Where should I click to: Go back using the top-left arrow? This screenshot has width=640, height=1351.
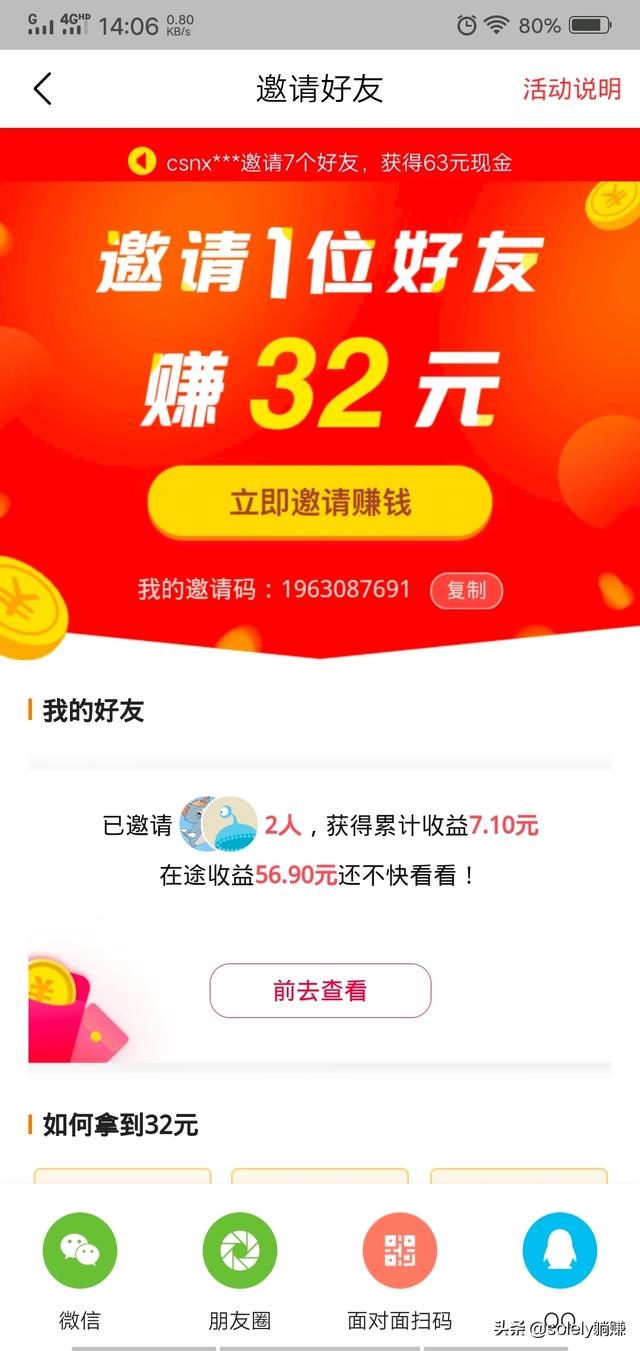42,89
